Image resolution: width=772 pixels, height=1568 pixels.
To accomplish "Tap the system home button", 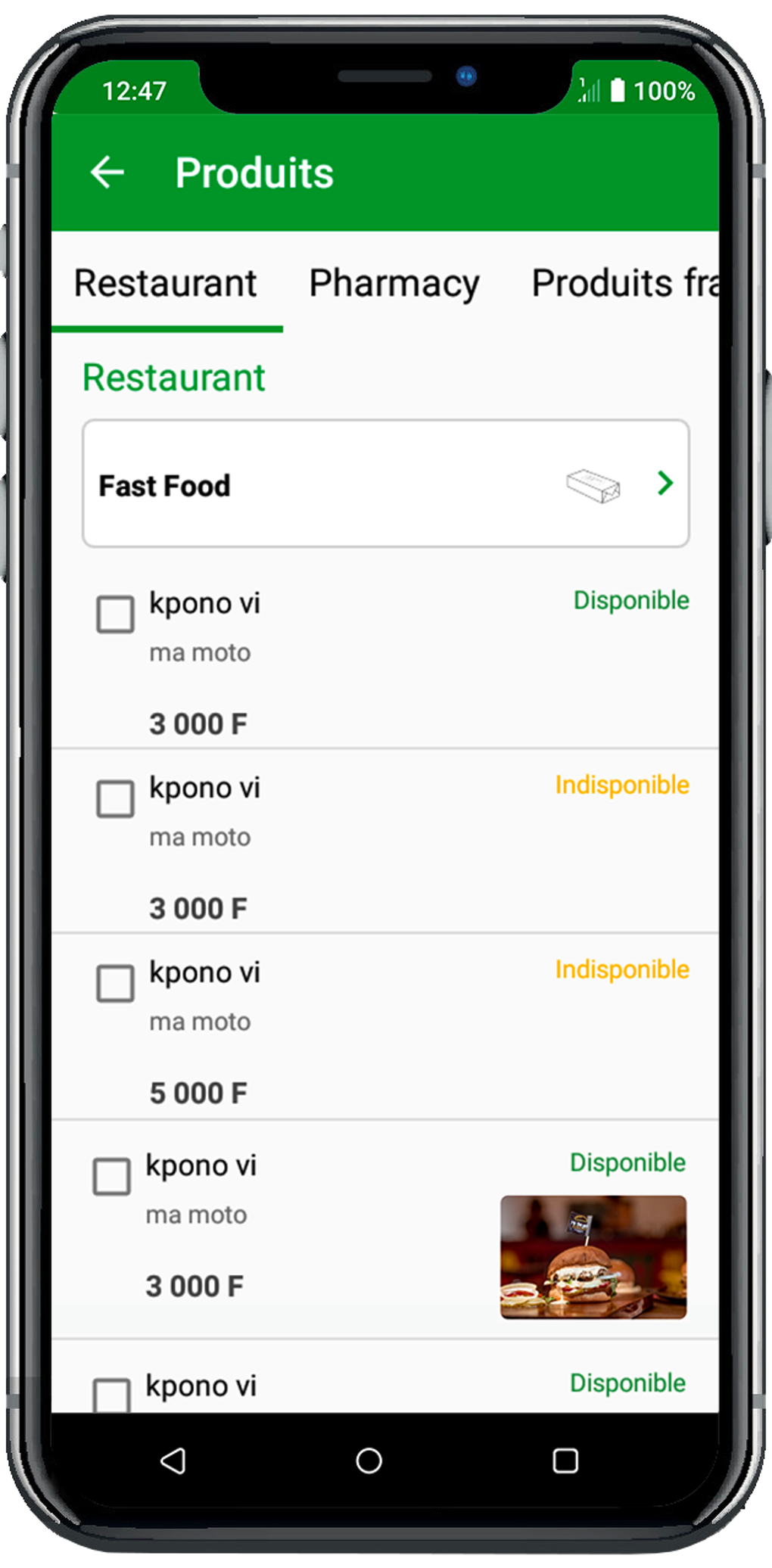I will (369, 1461).
